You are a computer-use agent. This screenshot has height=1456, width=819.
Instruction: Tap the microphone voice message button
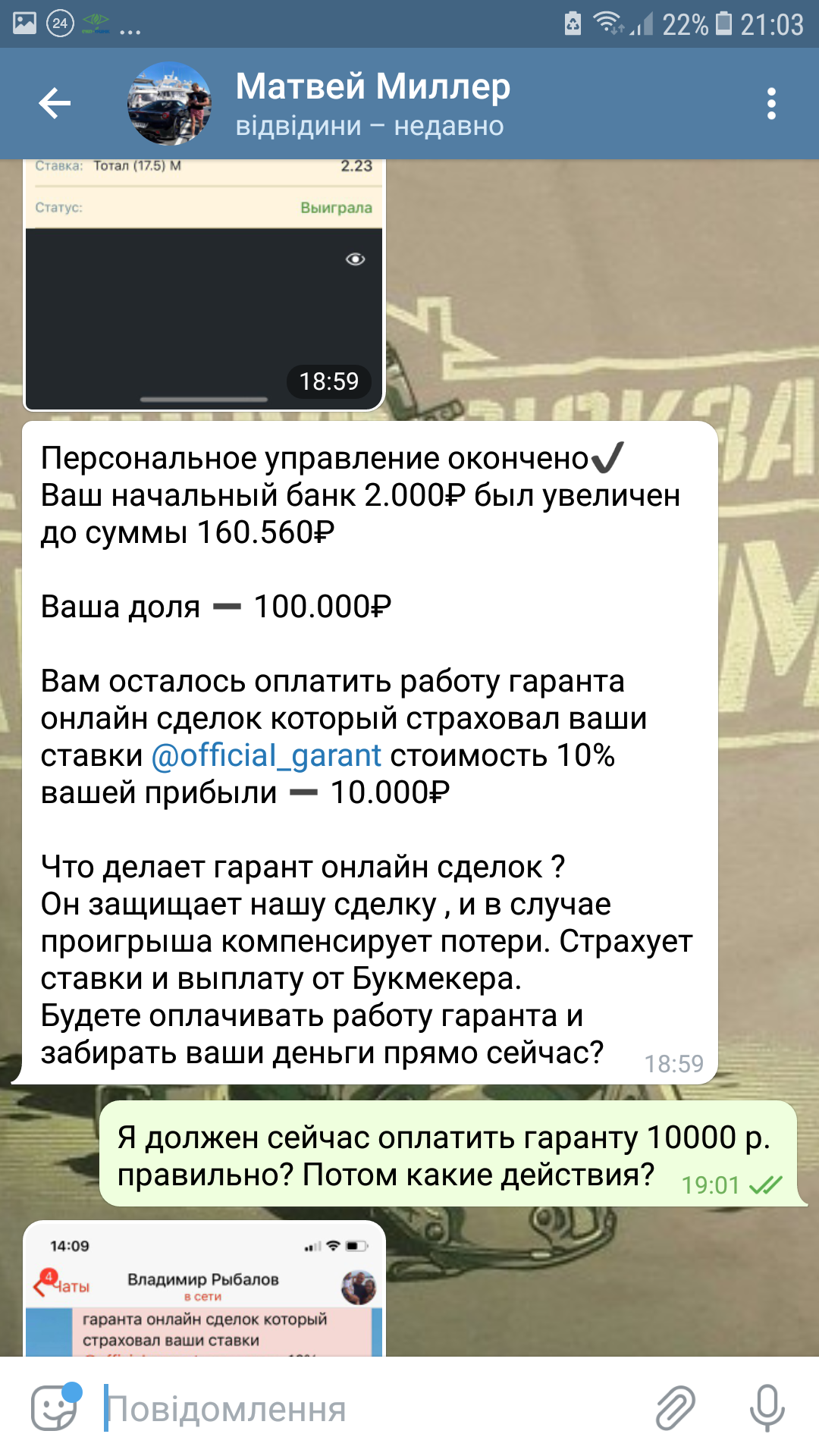(767, 1408)
